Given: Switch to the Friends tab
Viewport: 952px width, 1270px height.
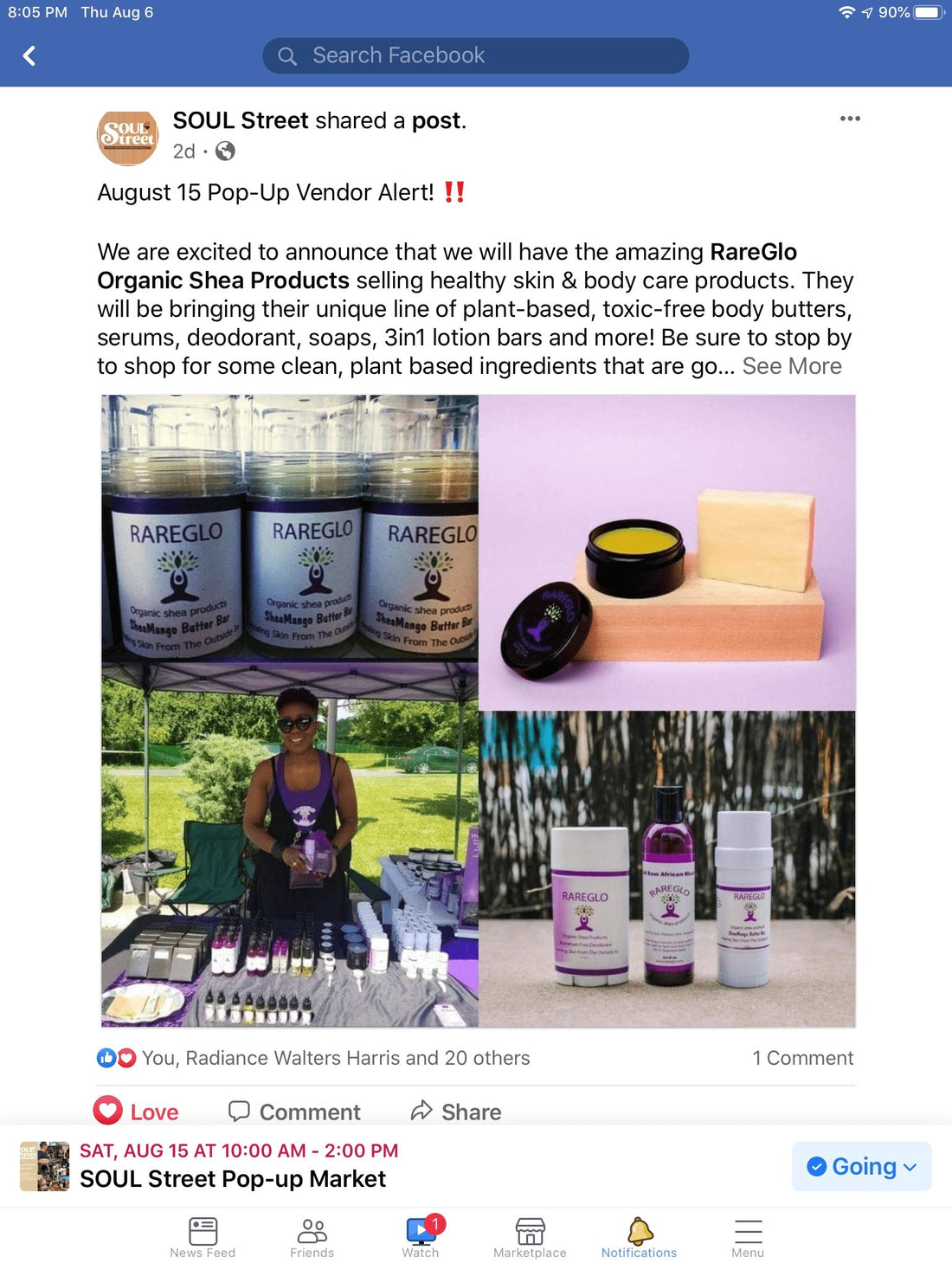Looking at the screenshot, I should coord(312,1238).
